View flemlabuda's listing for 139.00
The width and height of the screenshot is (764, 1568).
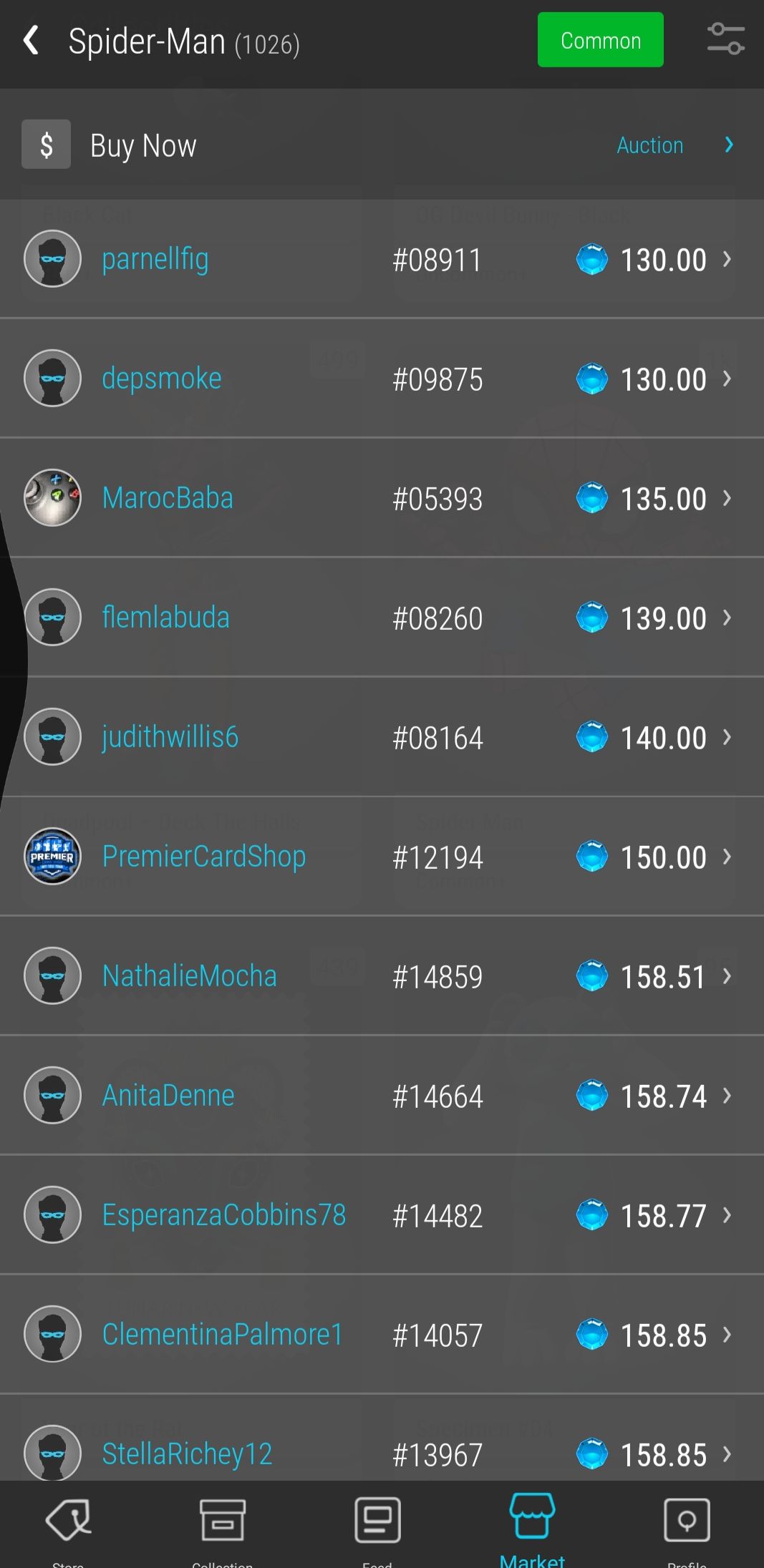coord(382,618)
